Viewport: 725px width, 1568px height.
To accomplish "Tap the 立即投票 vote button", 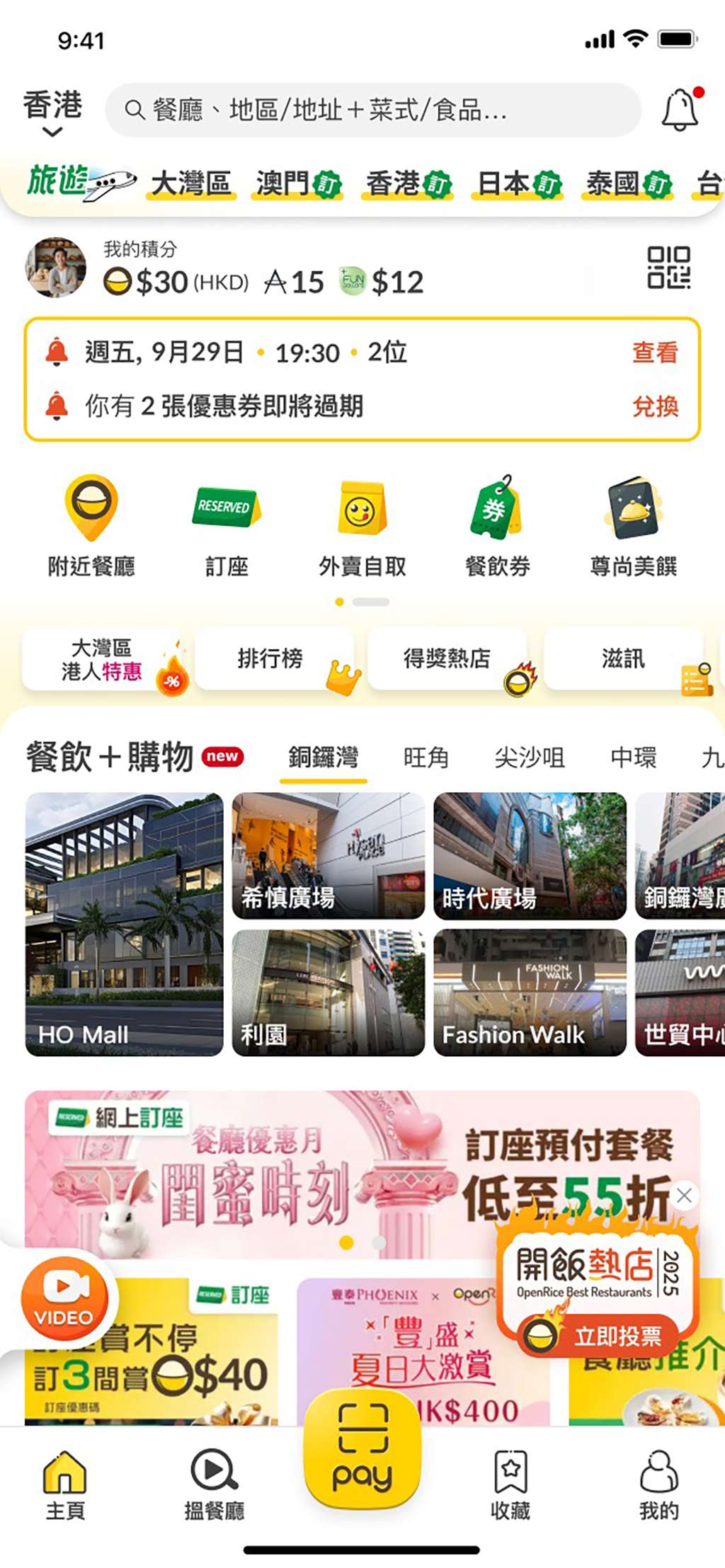I will [600, 1337].
